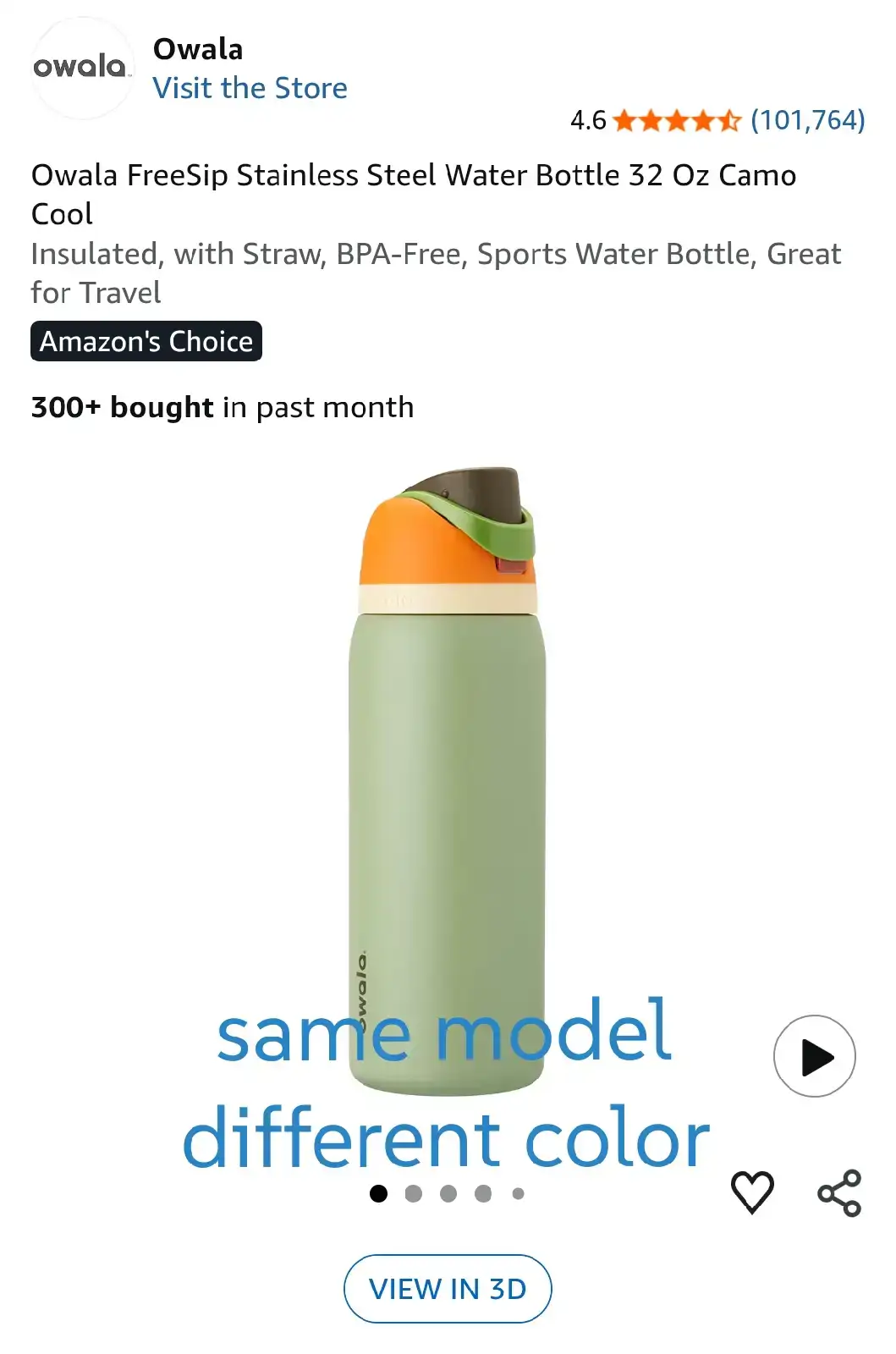Open the share options
Image resolution: width=896 pixels, height=1354 pixels.
(x=838, y=1192)
